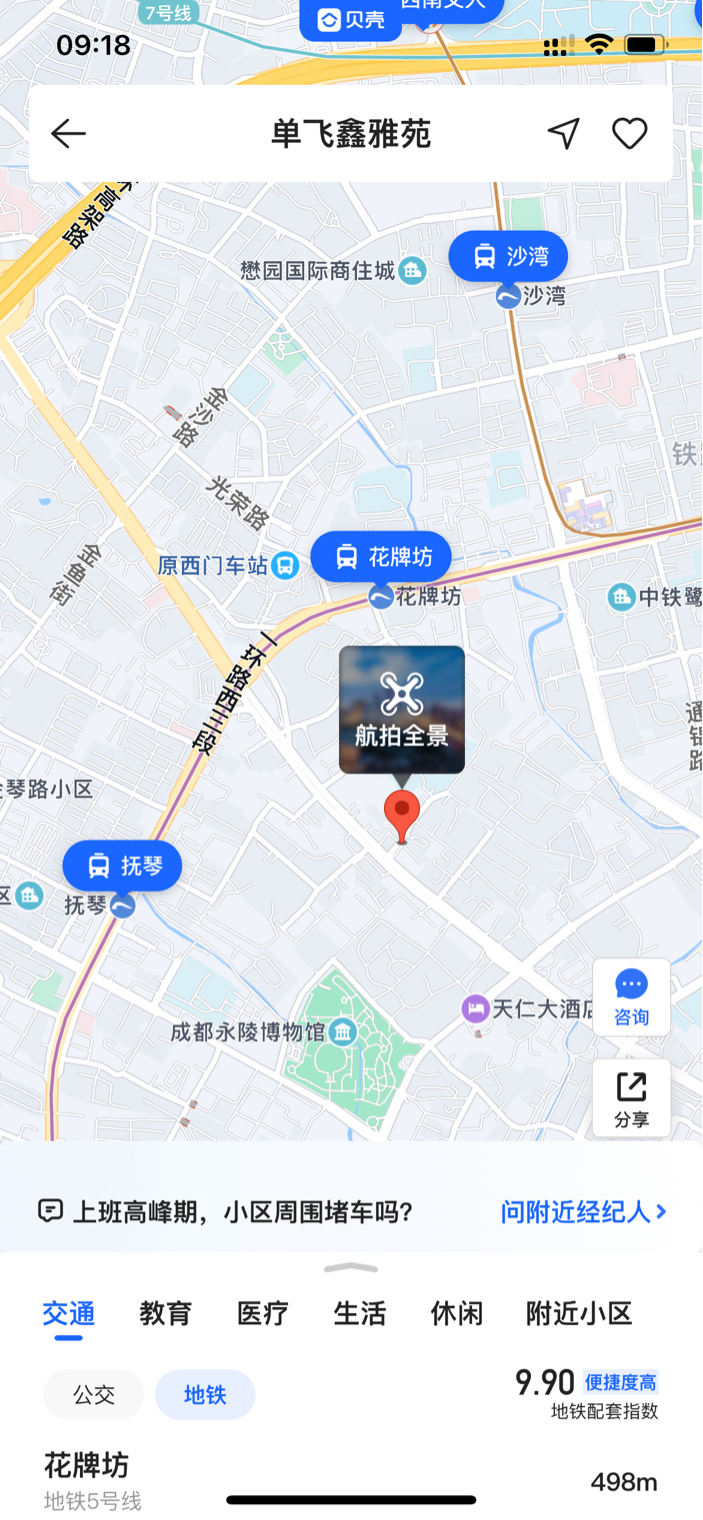The width and height of the screenshot is (703, 1520).
Task: Tap the 咨询 consult button
Action: [x=631, y=997]
